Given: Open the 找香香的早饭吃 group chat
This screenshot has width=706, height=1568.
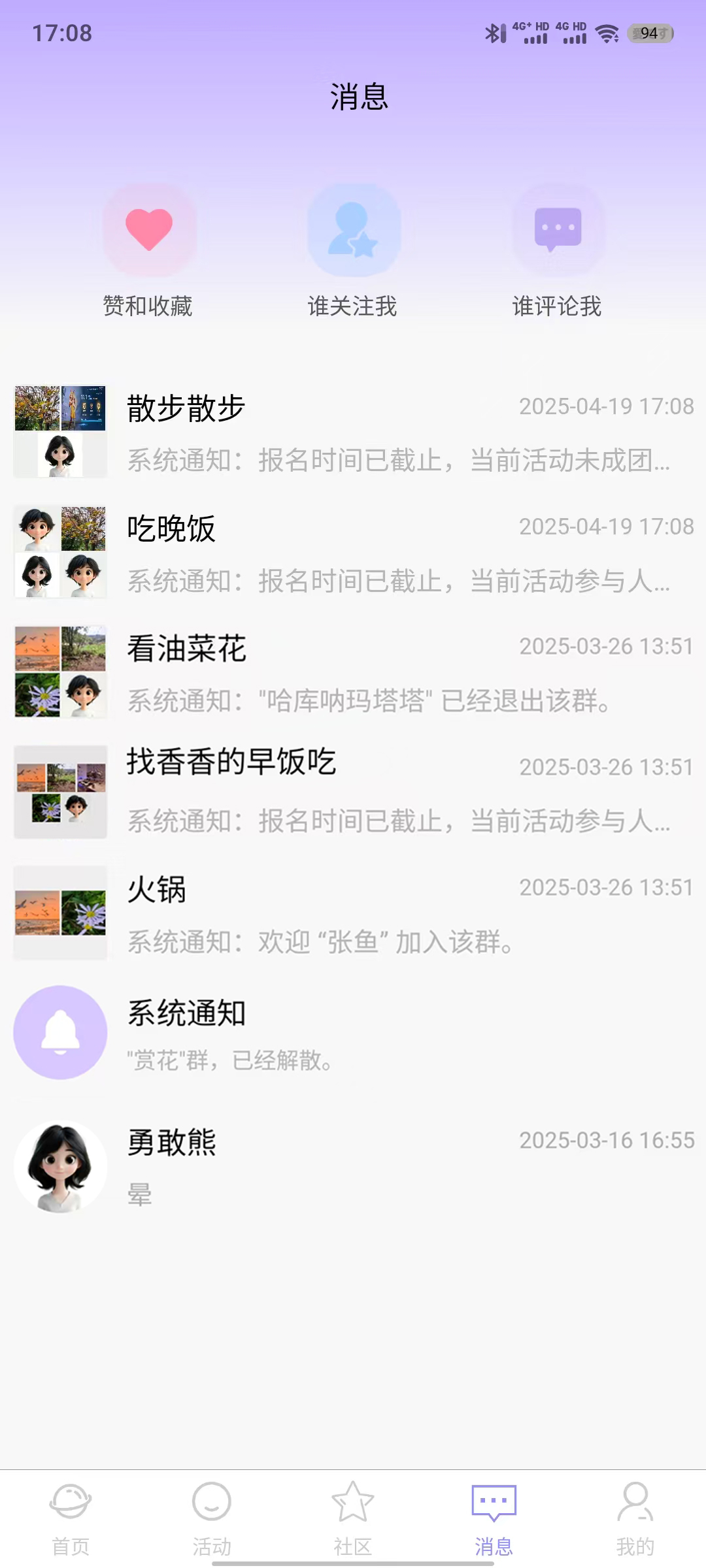Looking at the screenshot, I should [353, 793].
